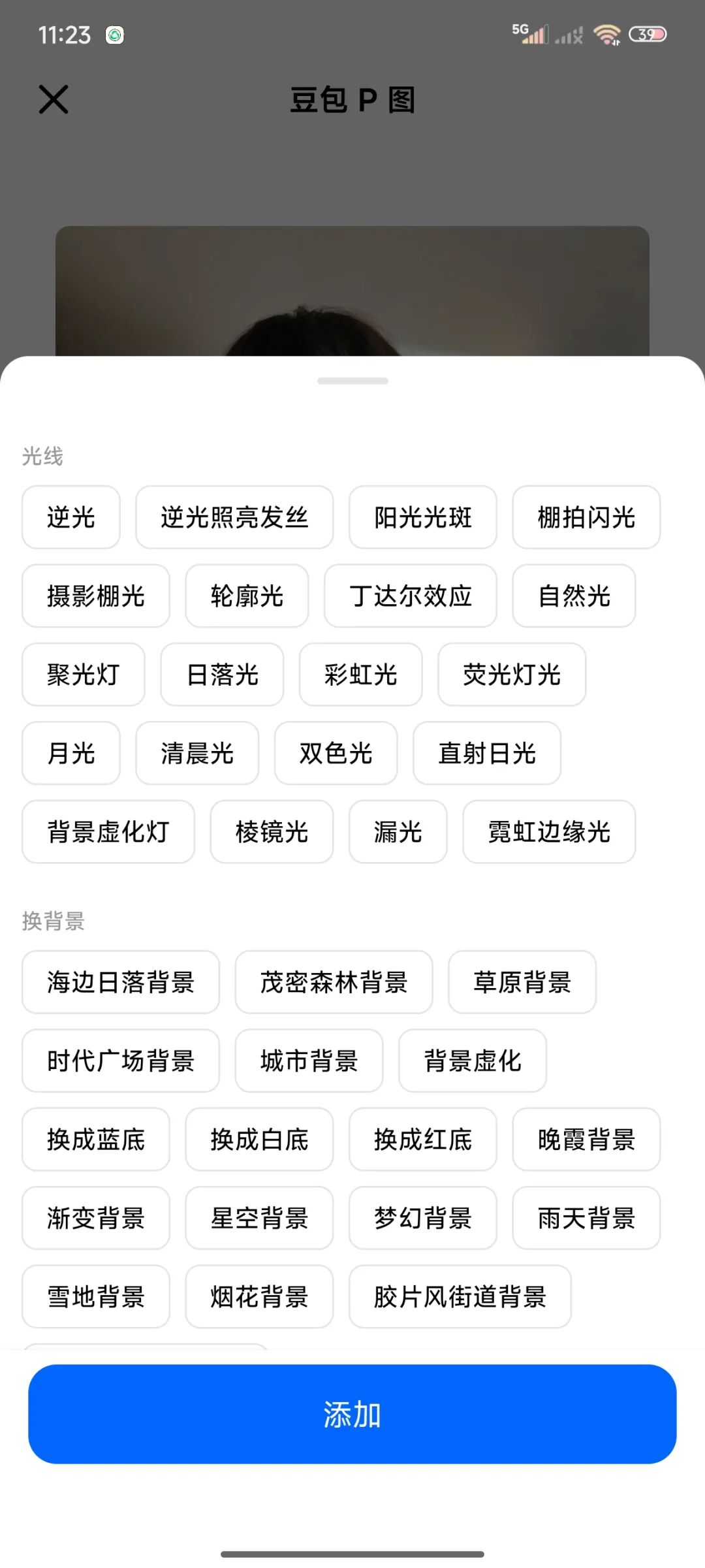Choose the 日落光 option
Screen dimensions: 705x1568
pyautogui.click(x=222, y=675)
